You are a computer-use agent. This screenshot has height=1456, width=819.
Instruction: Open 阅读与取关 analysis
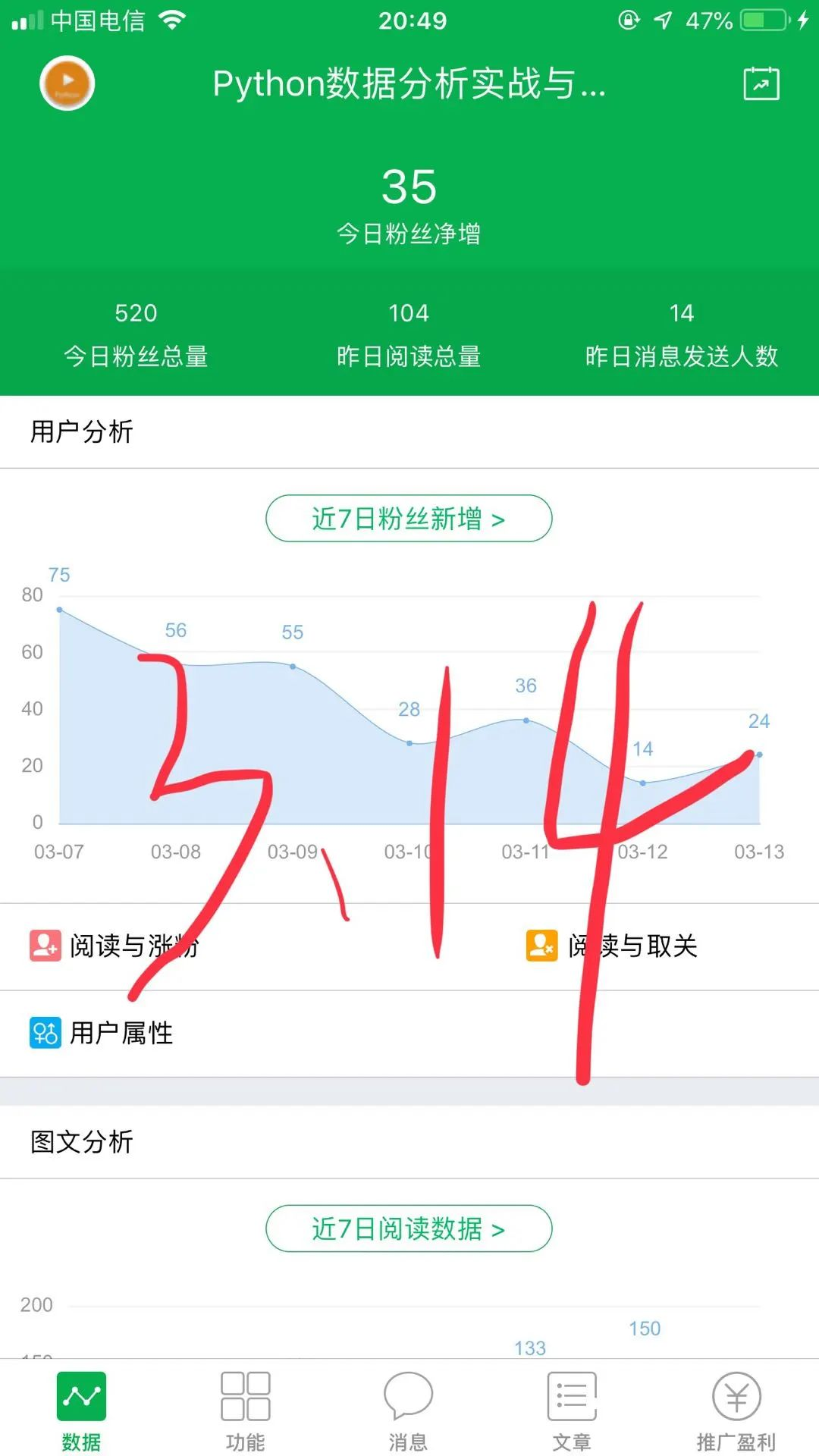(611, 946)
